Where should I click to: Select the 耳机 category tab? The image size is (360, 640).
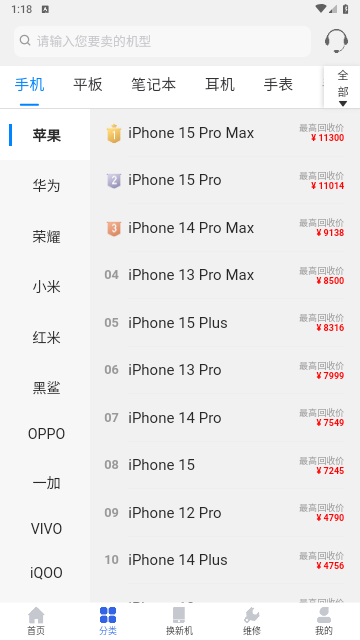coord(220,84)
